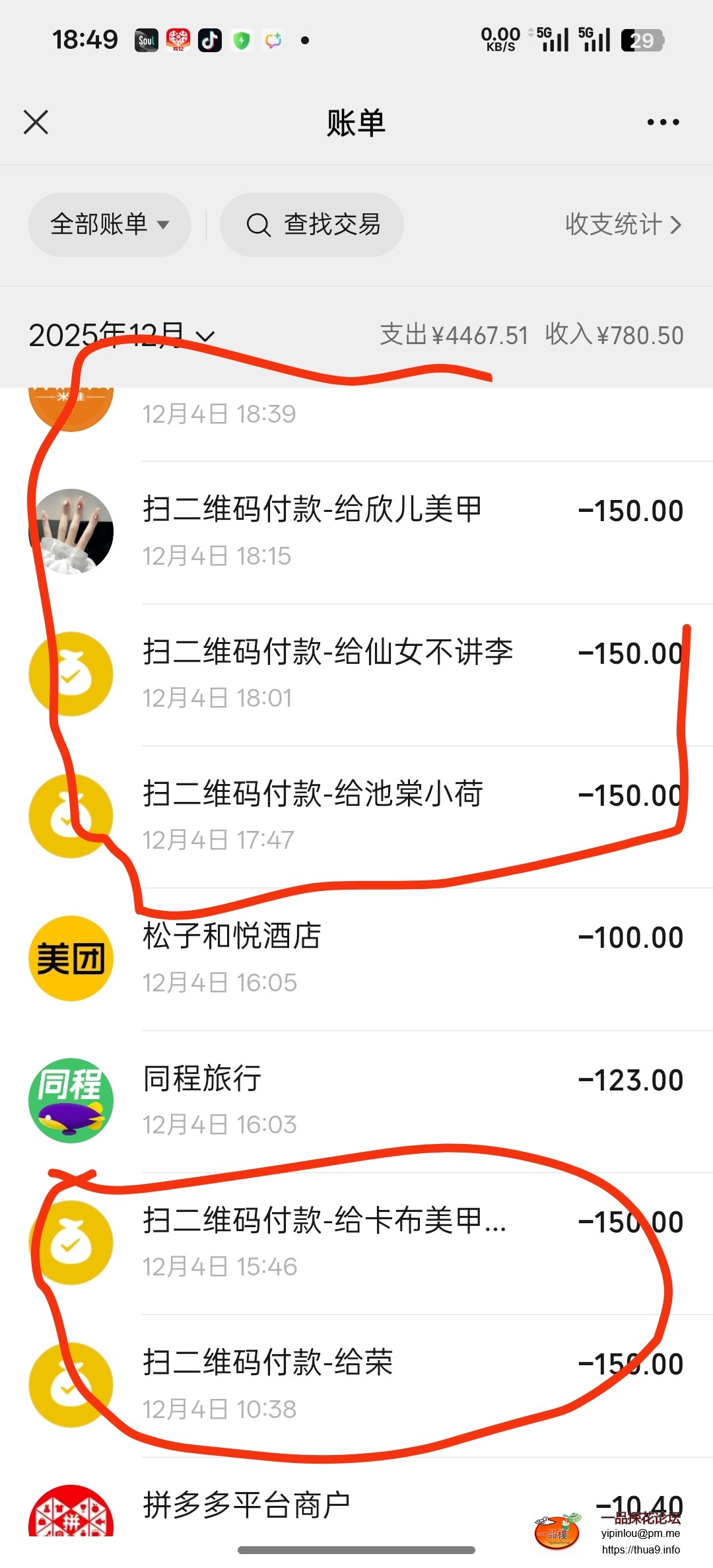
Task: Tap the yellow money-bag icon beside 给仙女不讲李
Action: [71, 674]
